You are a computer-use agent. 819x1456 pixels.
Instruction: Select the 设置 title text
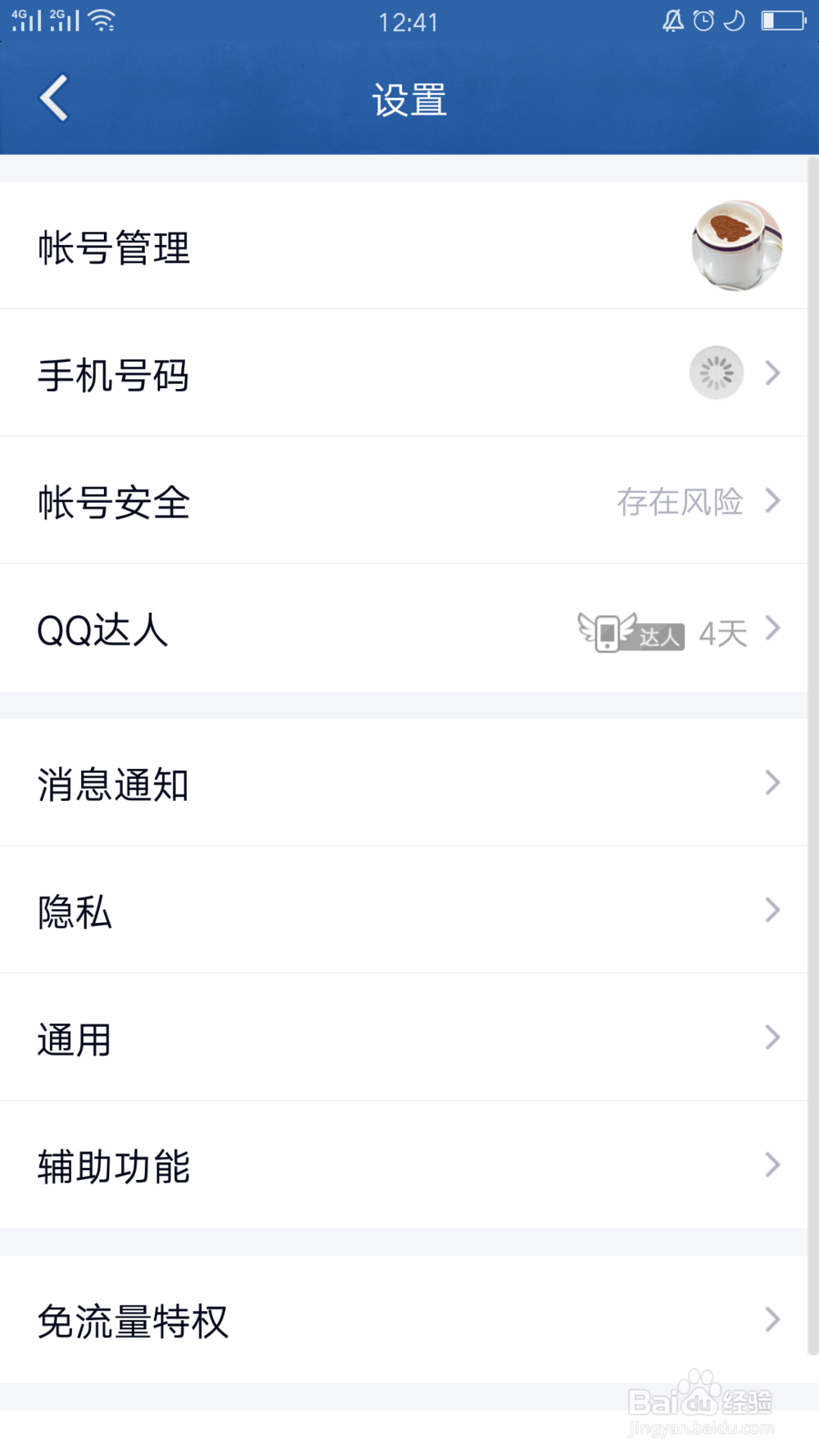(x=409, y=98)
